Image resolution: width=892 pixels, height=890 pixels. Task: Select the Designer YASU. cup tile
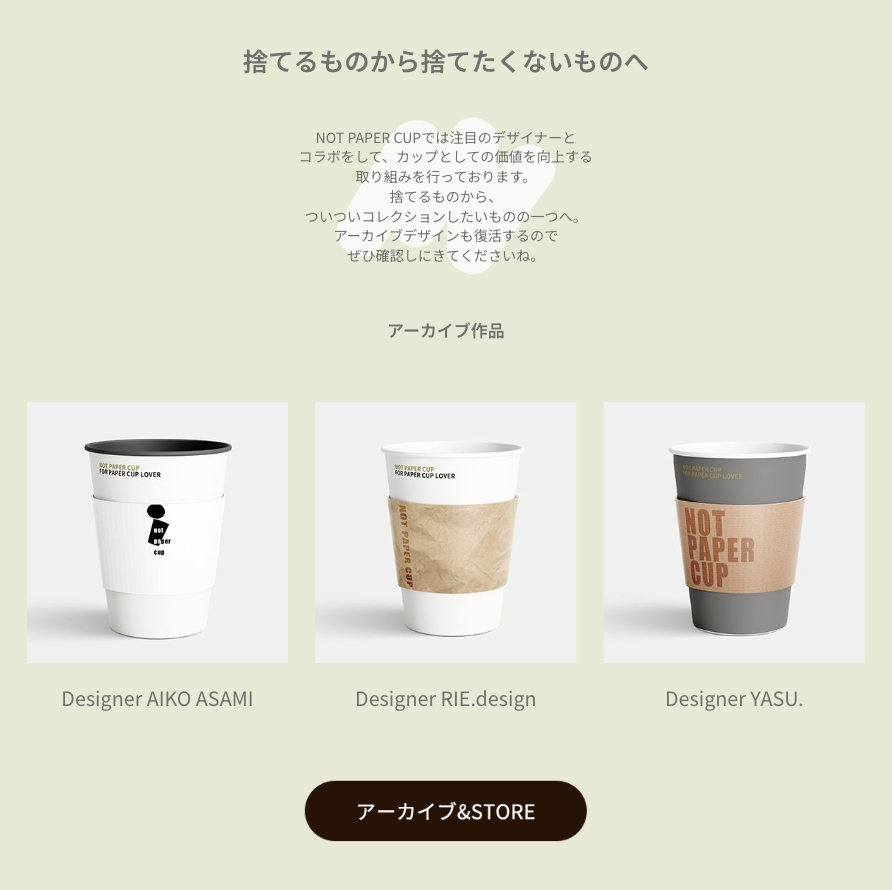[x=734, y=532]
